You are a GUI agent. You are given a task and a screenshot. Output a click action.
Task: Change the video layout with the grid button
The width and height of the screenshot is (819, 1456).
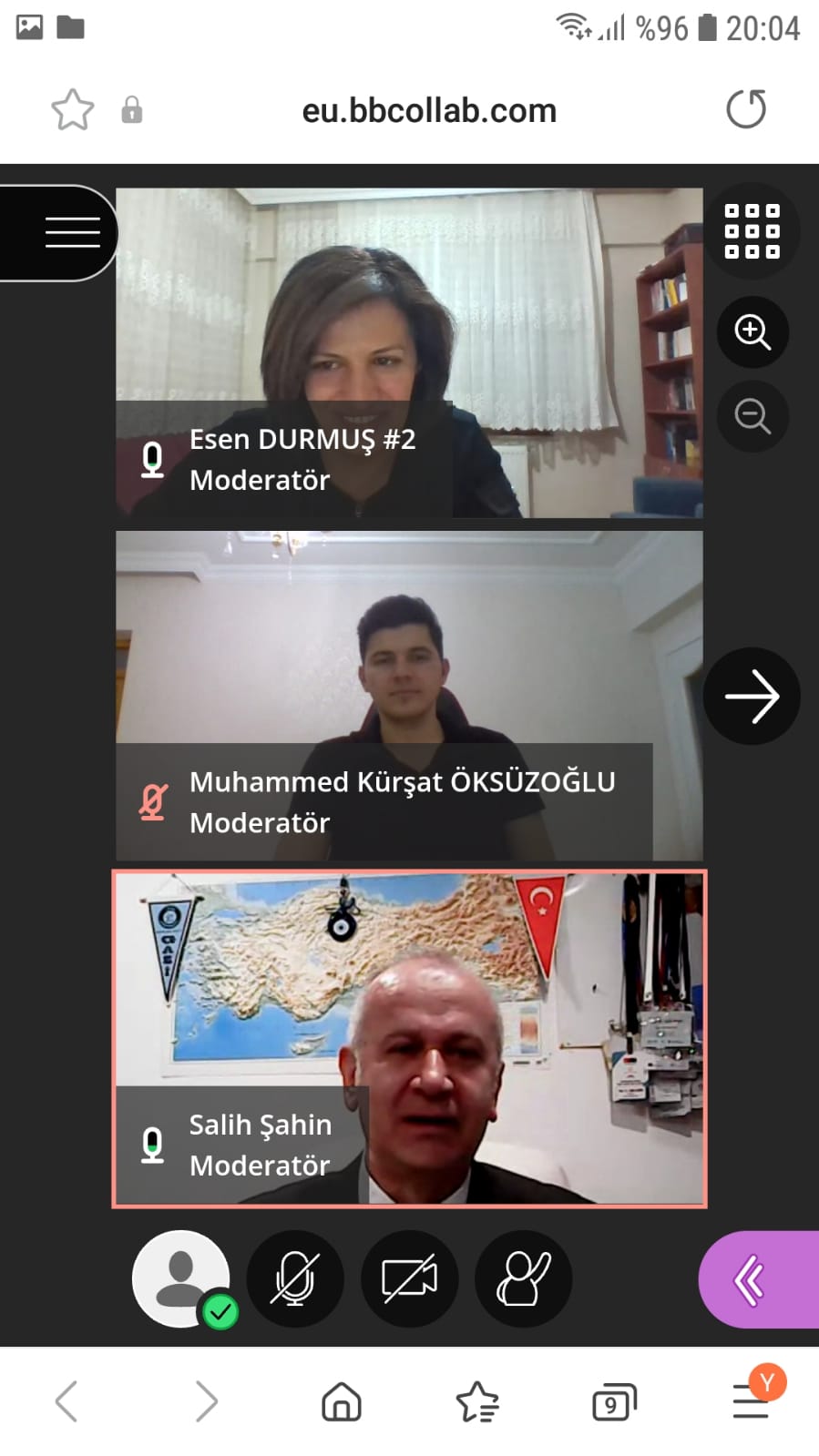(x=752, y=231)
